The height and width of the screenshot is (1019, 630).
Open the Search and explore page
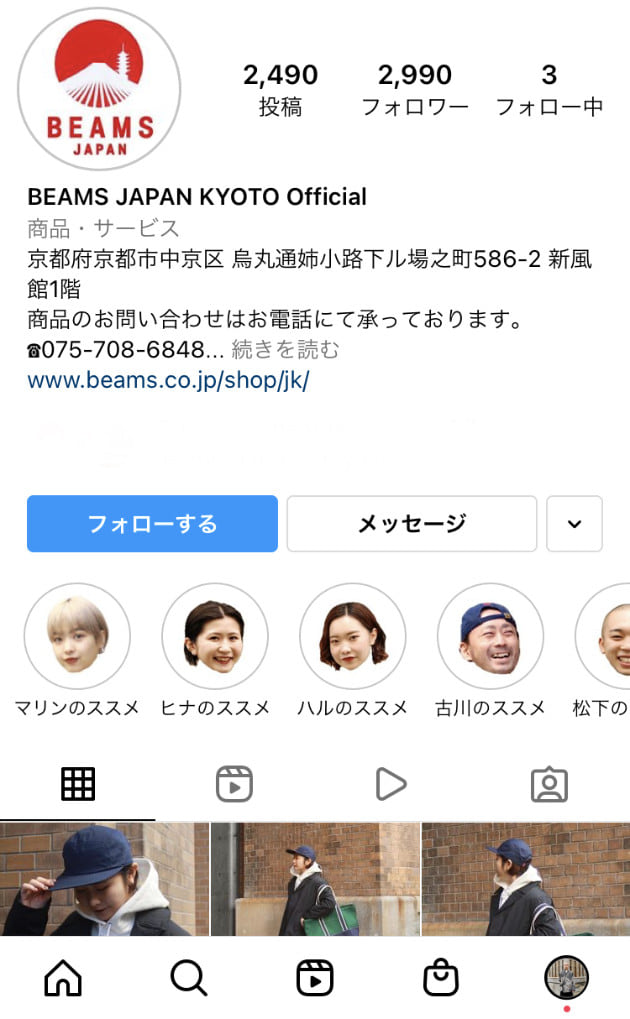tap(188, 979)
